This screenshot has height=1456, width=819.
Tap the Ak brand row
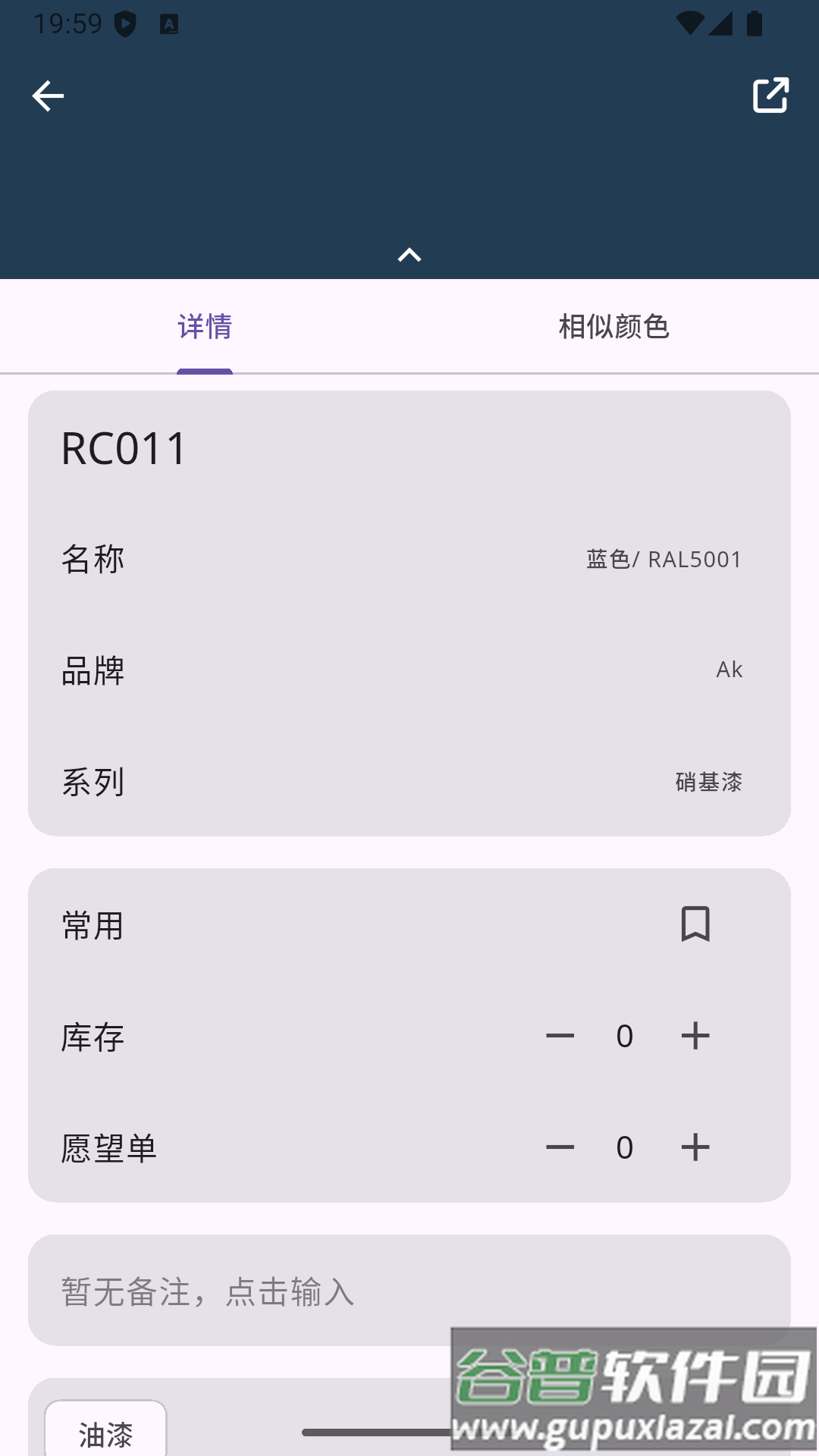[x=409, y=671]
